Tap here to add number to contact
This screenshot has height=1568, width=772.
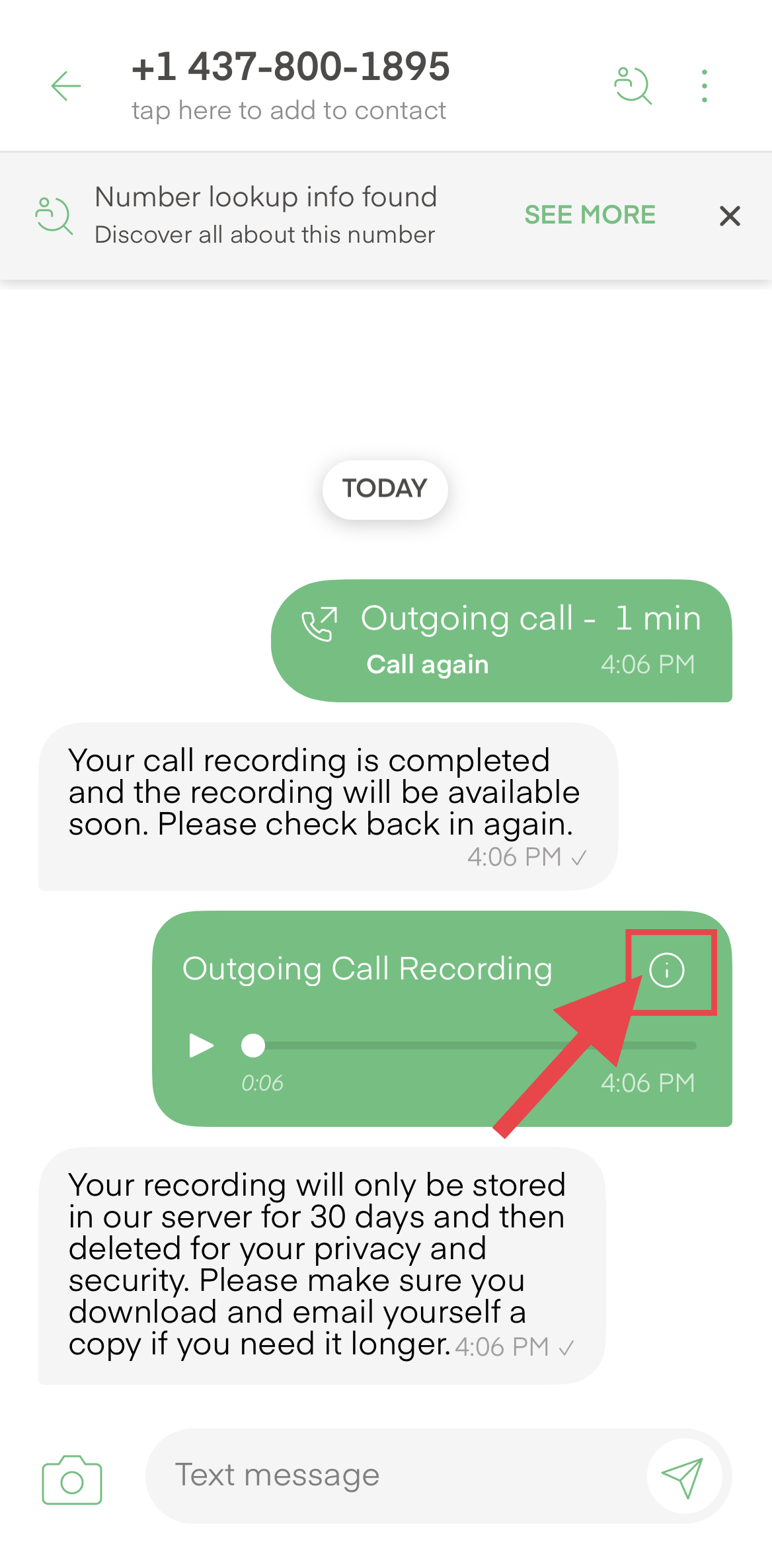[289, 110]
